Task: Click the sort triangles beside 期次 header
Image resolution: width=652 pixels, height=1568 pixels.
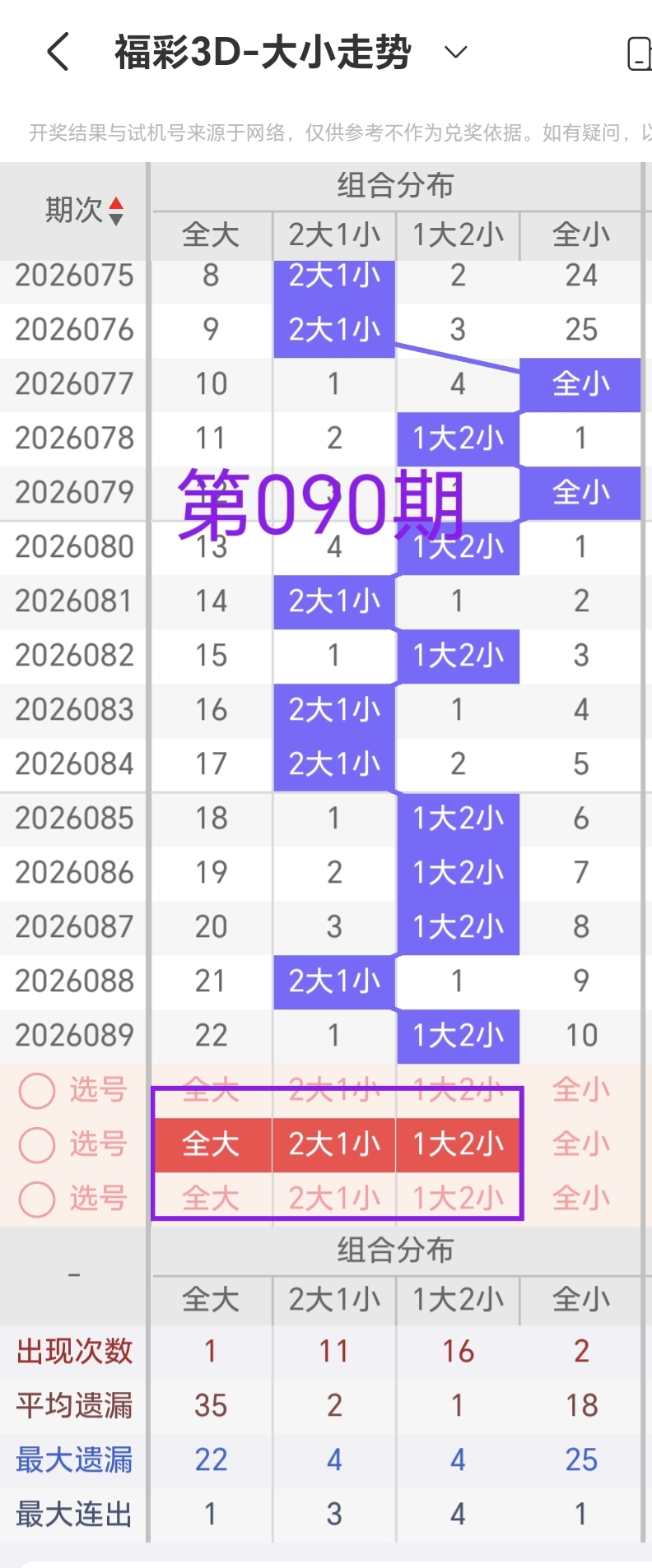Action: 115,211
